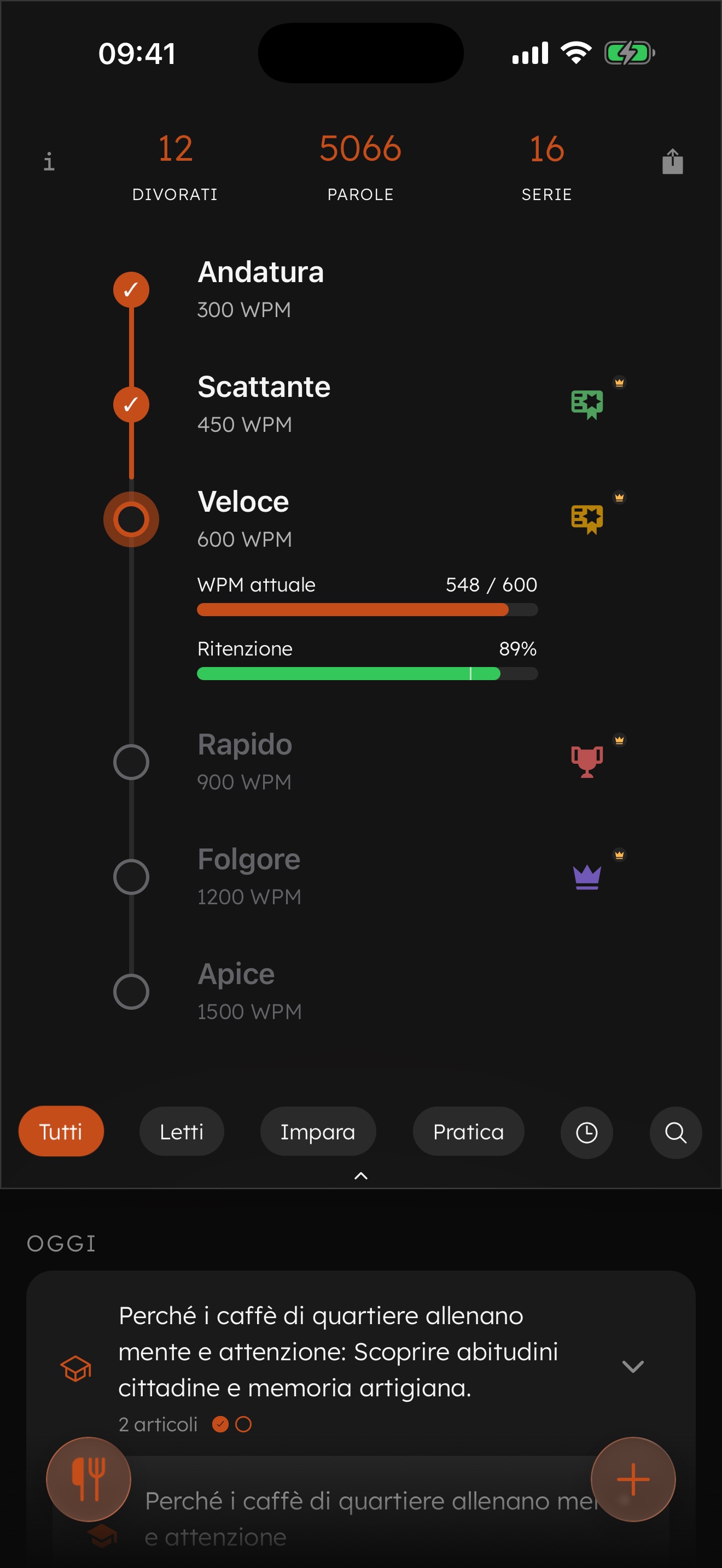
Task: Share your reading stats
Action: click(x=672, y=162)
